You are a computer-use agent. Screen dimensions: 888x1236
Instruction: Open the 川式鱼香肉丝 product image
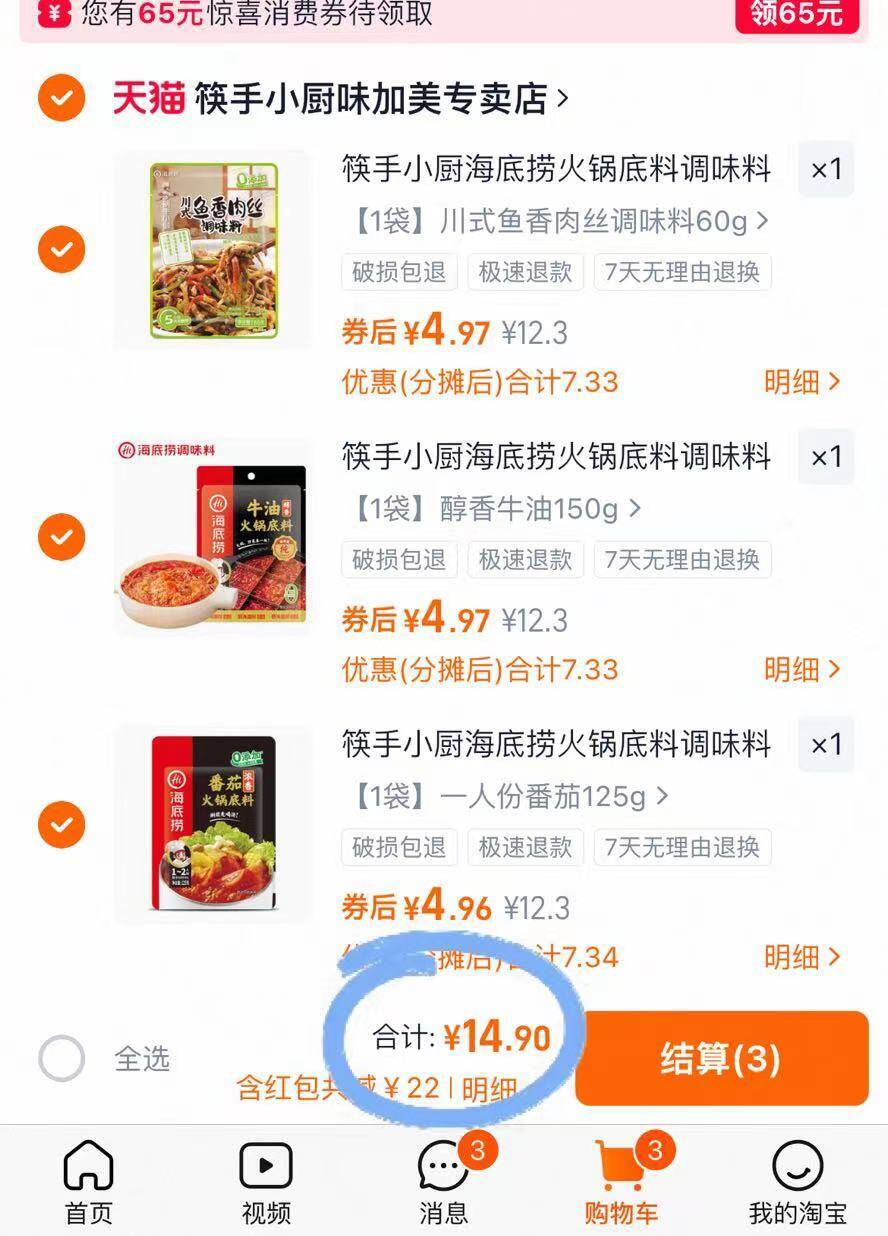point(213,250)
